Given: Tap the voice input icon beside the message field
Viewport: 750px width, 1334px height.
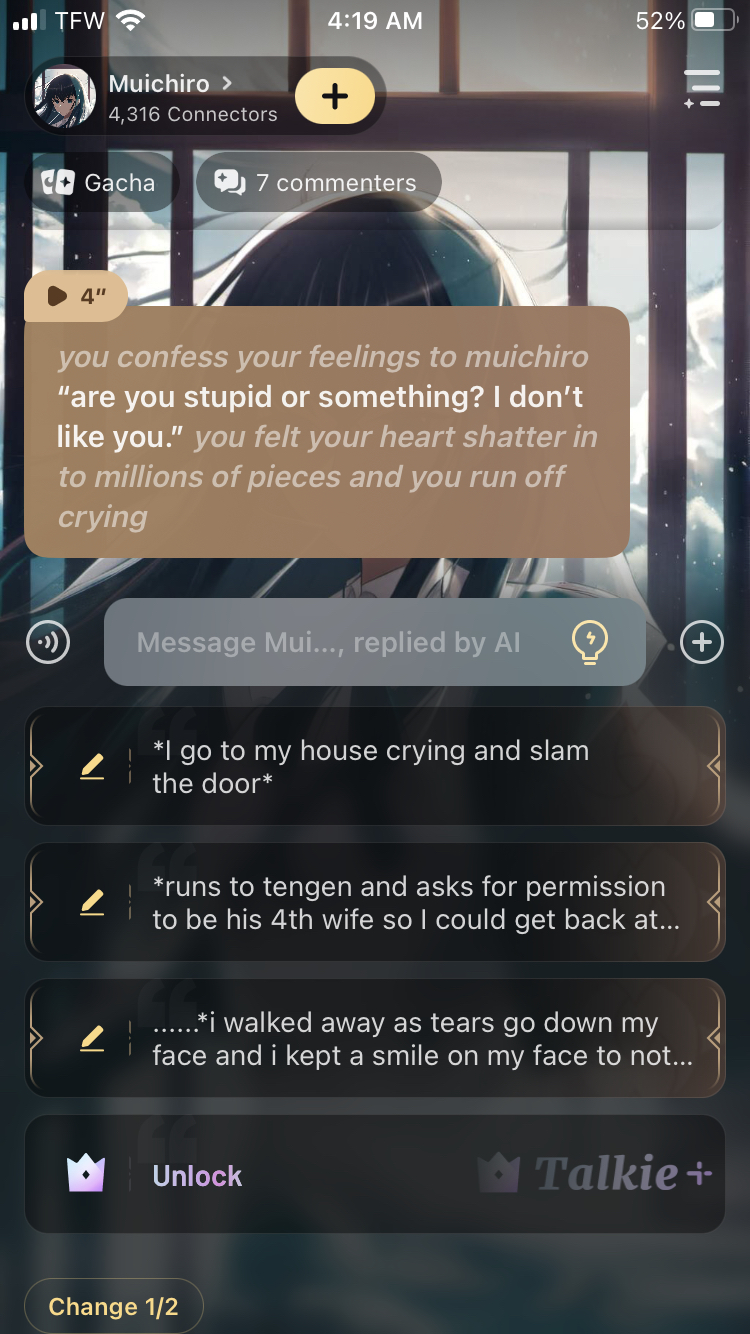Looking at the screenshot, I should [x=48, y=643].
